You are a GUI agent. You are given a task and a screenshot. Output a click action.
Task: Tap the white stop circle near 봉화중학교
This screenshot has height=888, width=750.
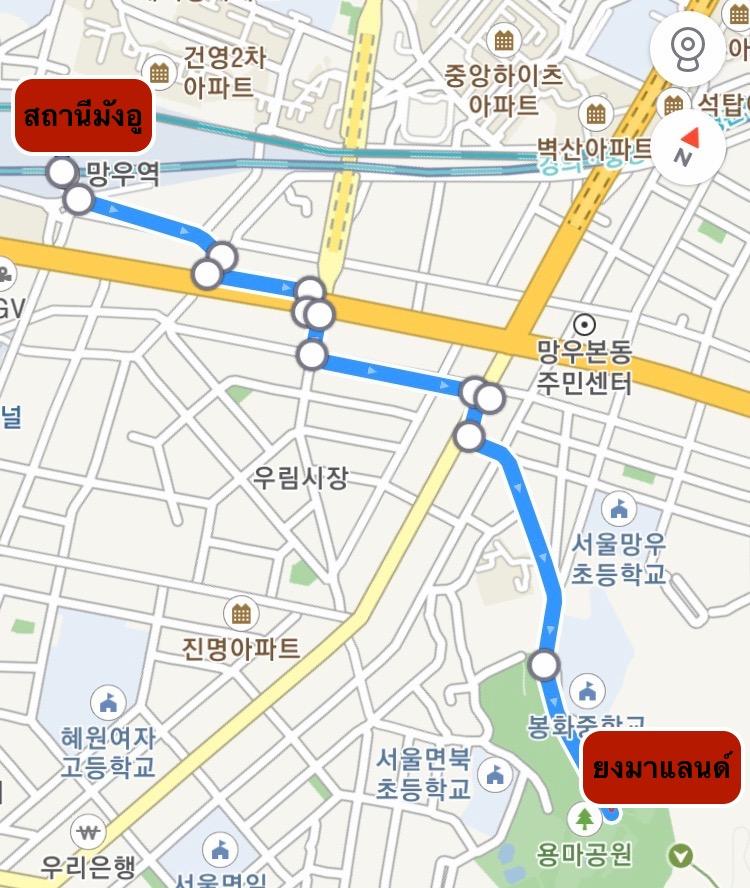click(x=543, y=664)
